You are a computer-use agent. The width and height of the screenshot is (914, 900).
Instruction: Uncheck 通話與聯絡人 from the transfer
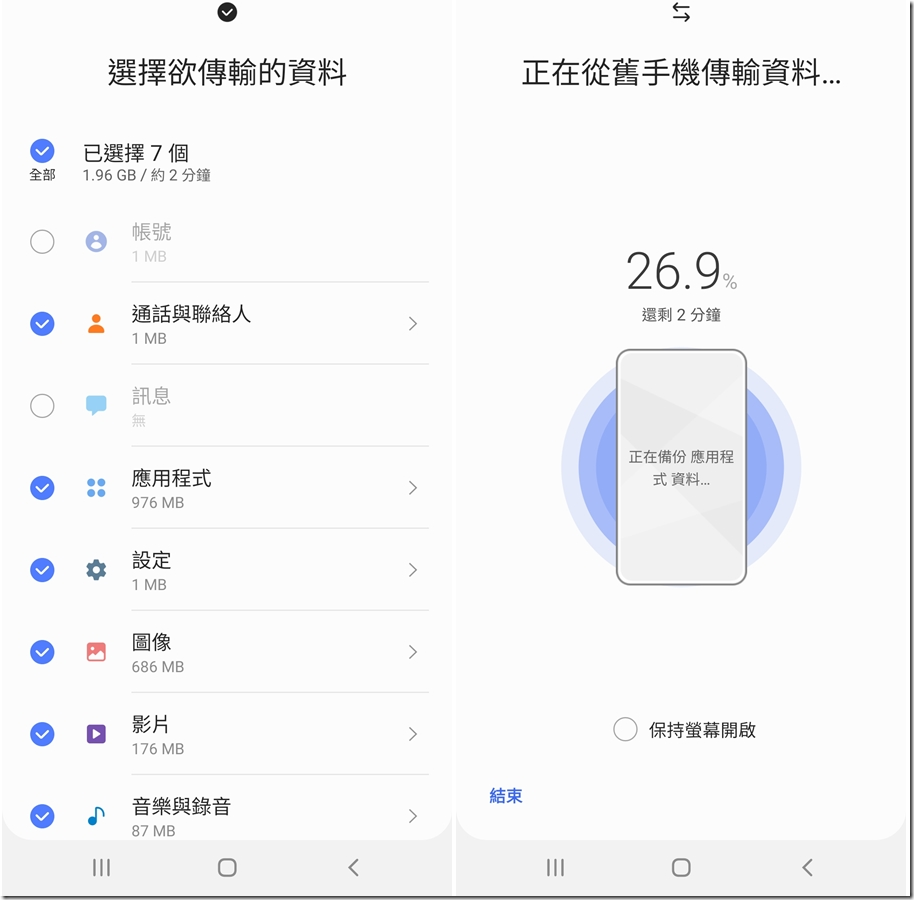tap(42, 324)
